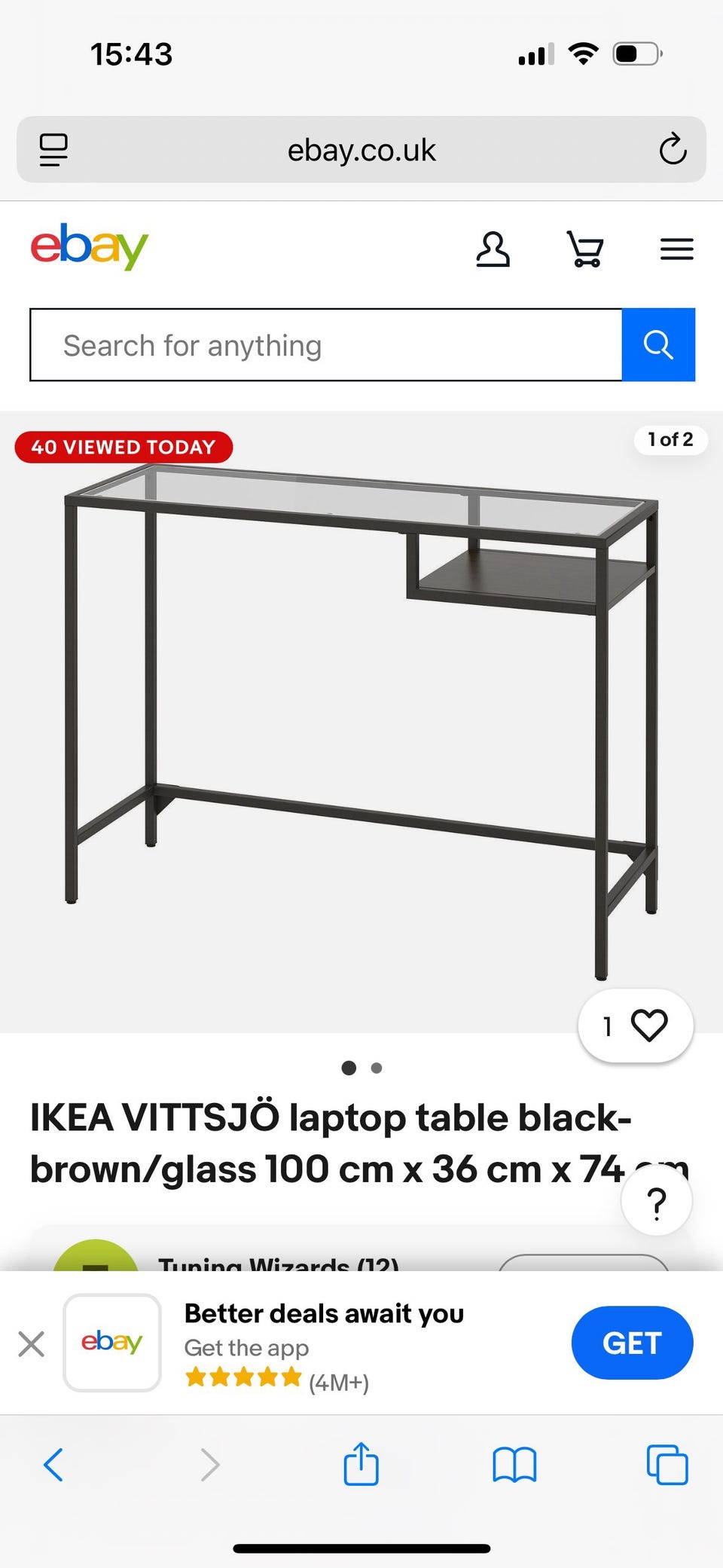Screen dimensions: 723x1568
Task: Tap GET to download the app
Action: point(632,1343)
